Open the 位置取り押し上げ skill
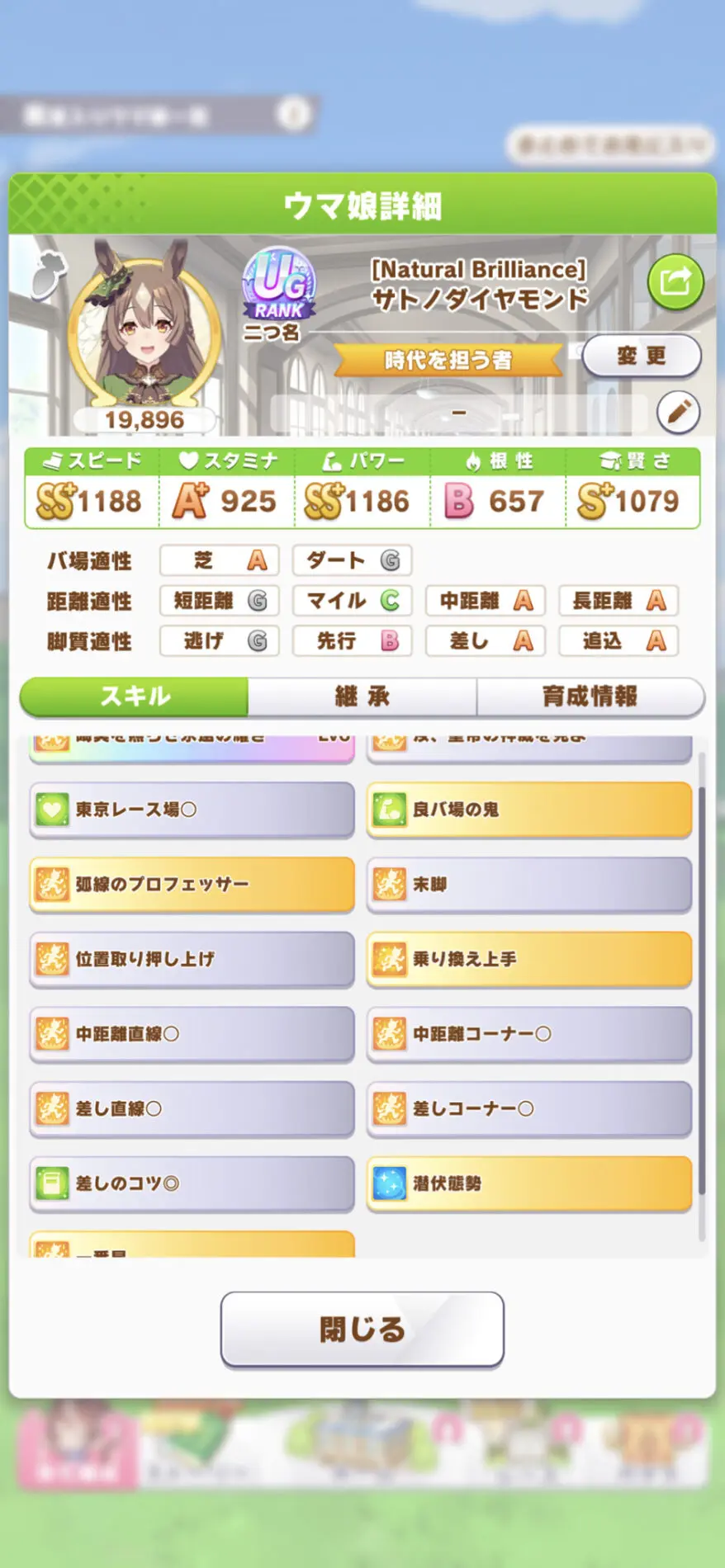Image resolution: width=725 pixels, height=1568 pixels. (192, 959)
